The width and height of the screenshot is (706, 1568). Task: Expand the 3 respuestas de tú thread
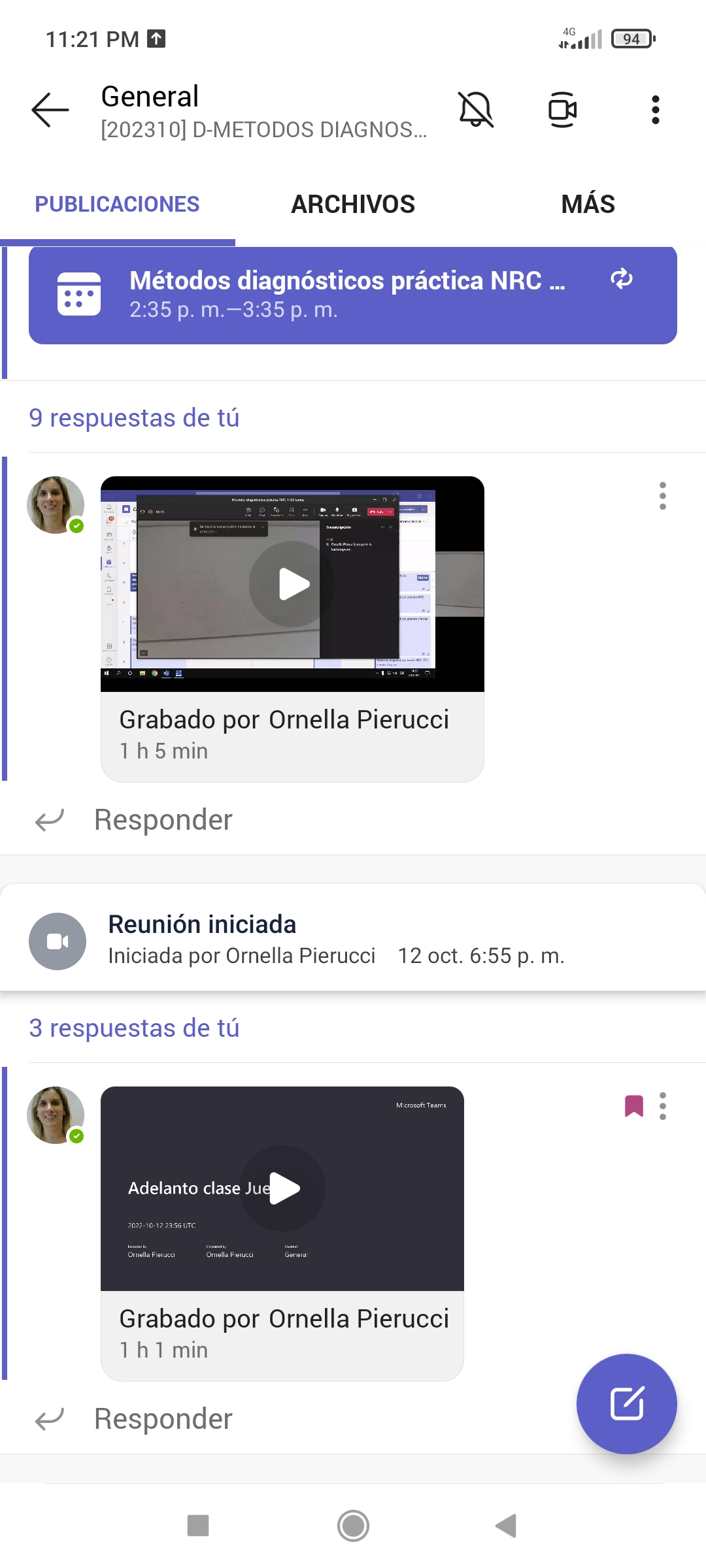134,1028
